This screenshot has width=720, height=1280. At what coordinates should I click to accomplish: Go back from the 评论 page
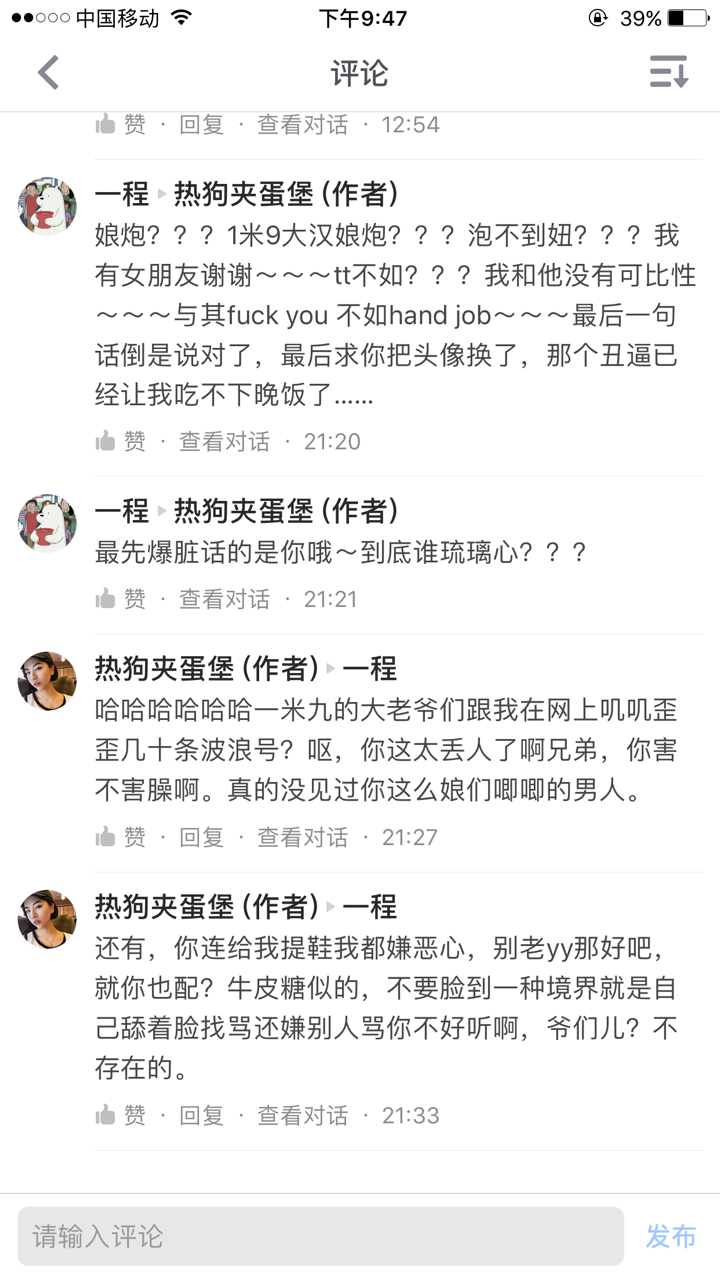pos(48,73)
